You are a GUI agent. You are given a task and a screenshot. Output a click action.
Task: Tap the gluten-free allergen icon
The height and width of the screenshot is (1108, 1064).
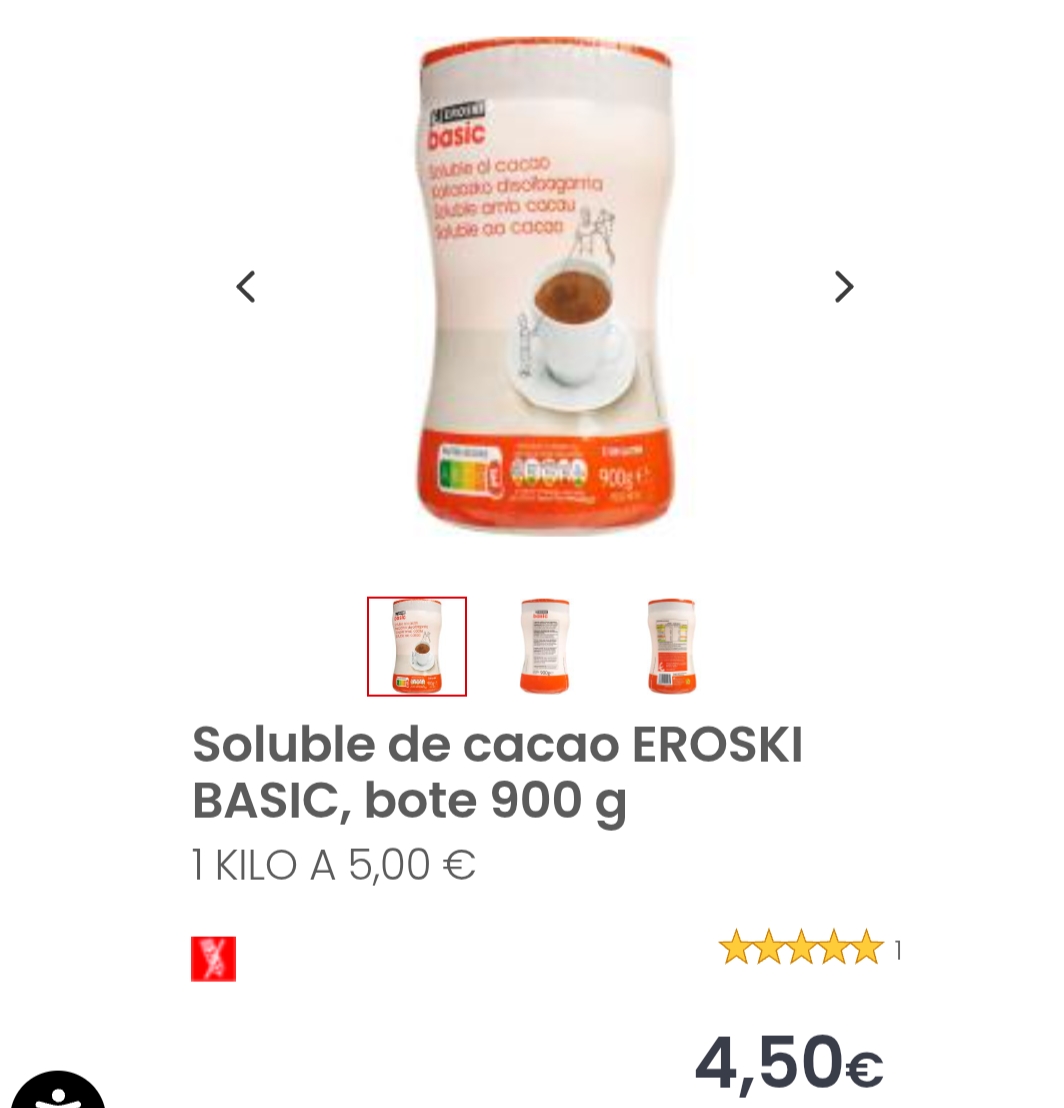(213, 959)
